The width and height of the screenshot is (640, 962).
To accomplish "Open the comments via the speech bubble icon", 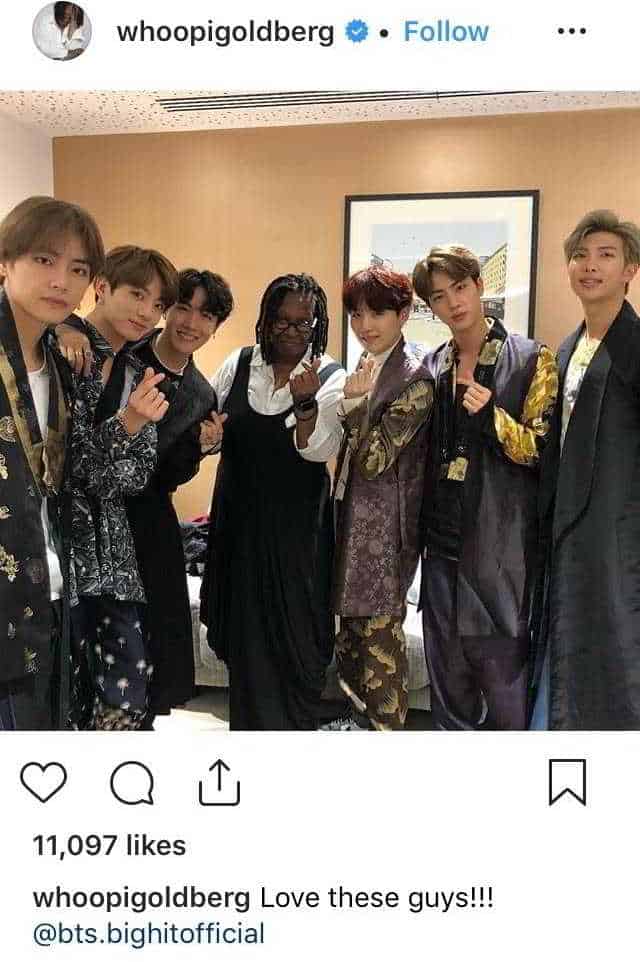I will pyautogui.click(x=132, y=783).
